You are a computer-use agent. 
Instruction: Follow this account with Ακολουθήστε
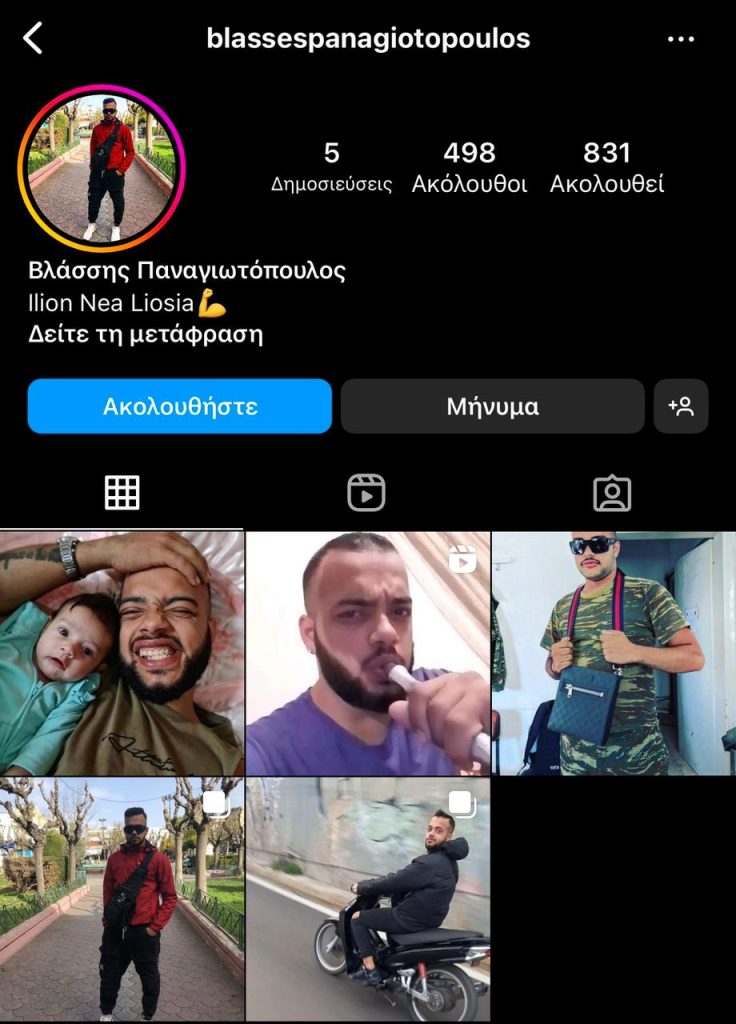[180, 406]
